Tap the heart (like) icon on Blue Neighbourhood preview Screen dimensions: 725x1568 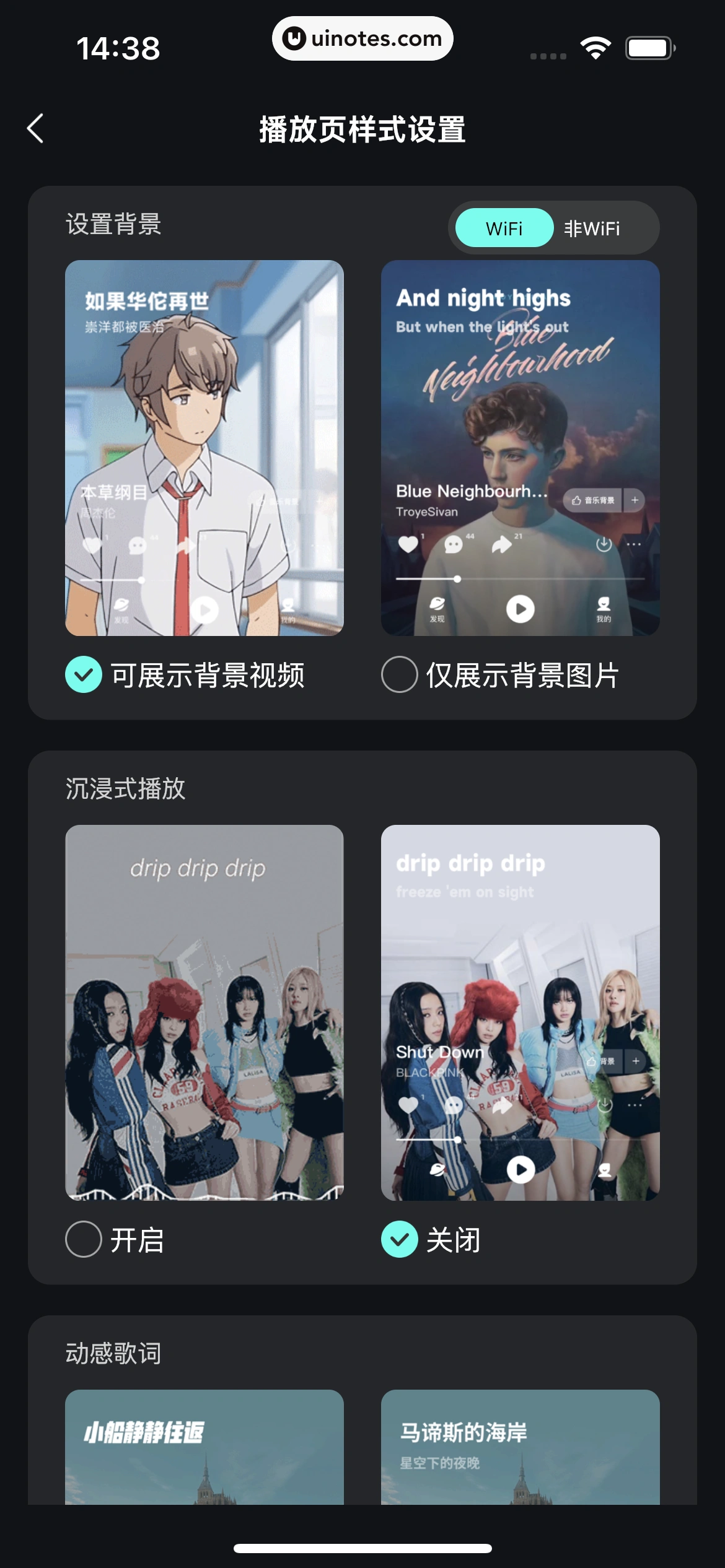[409, 544]
